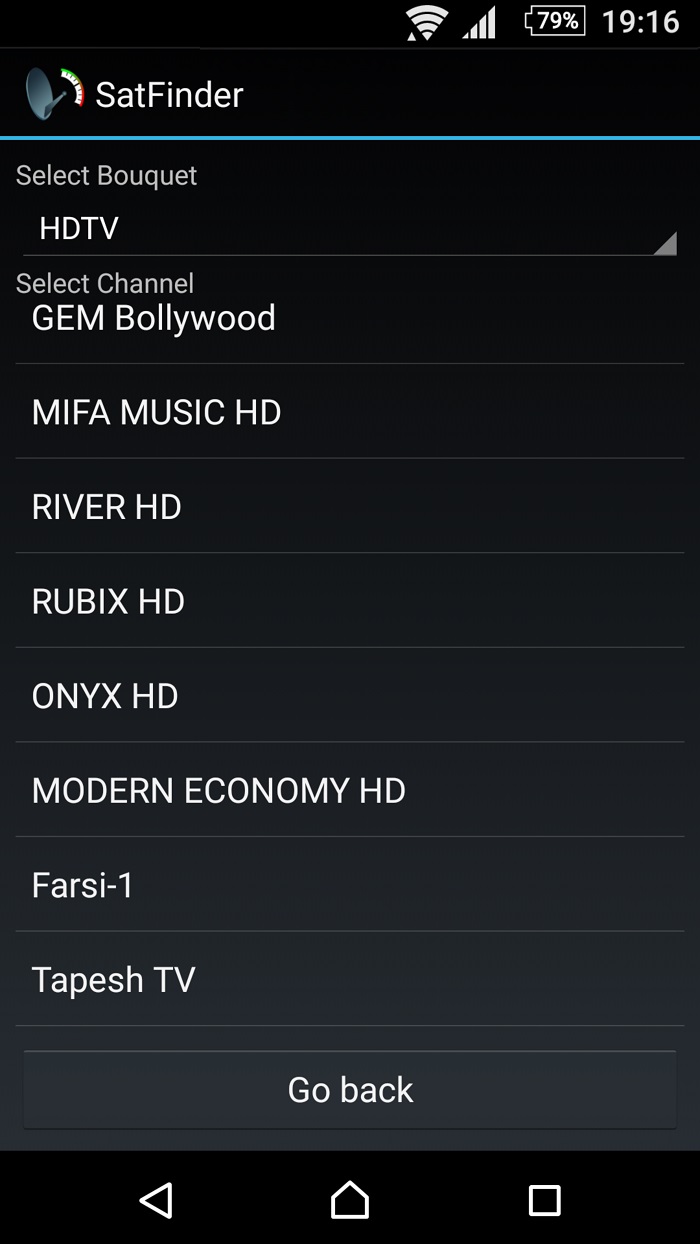700x1244 pixels.
Task: Go to the system home screen
Action: click(350, 1199)
